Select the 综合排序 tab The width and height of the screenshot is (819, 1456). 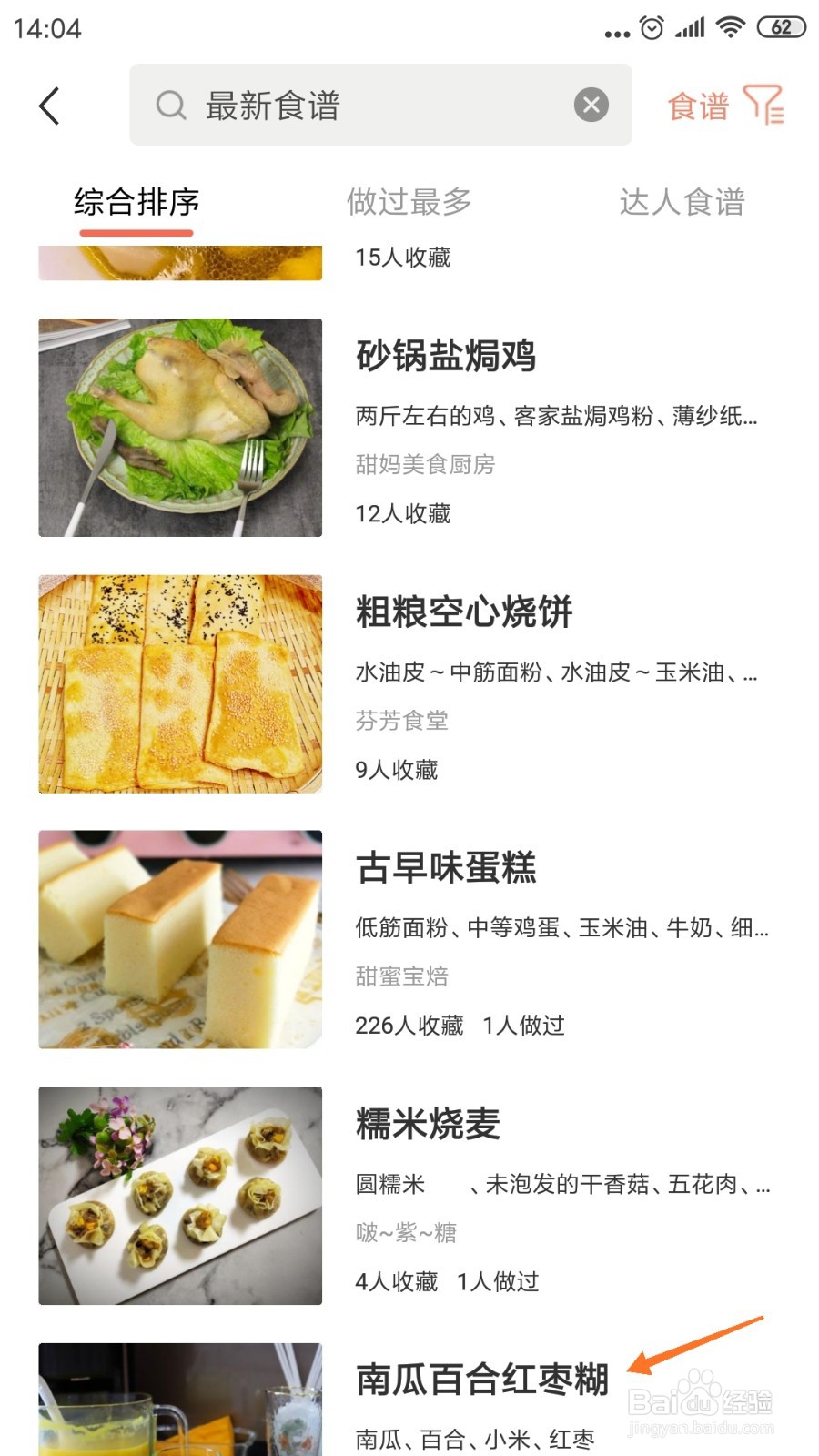(136, 202)
